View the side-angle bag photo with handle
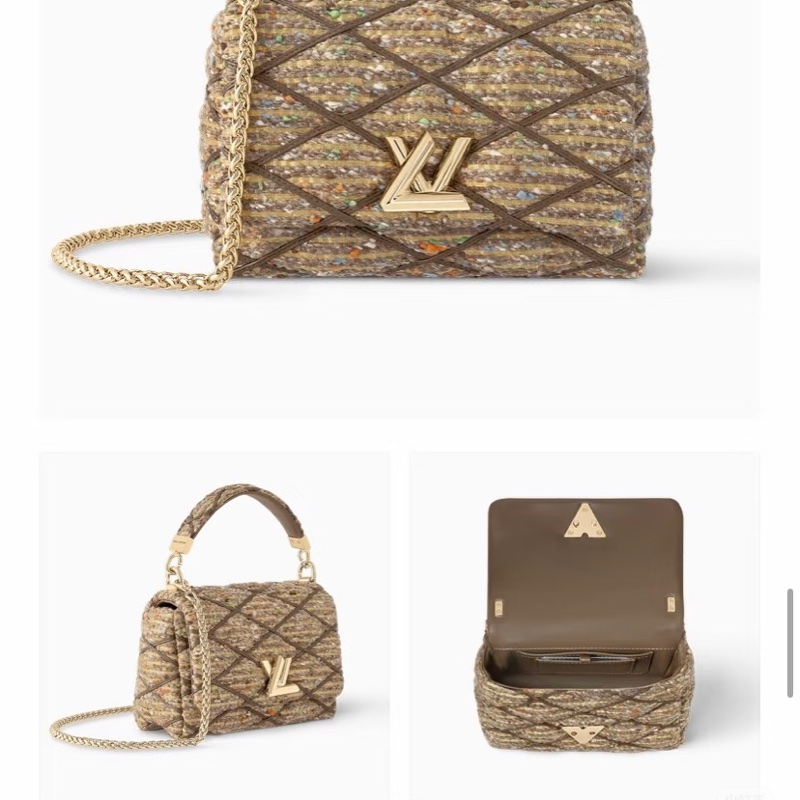This screenshot has height=800, width=800. (214, 625)
